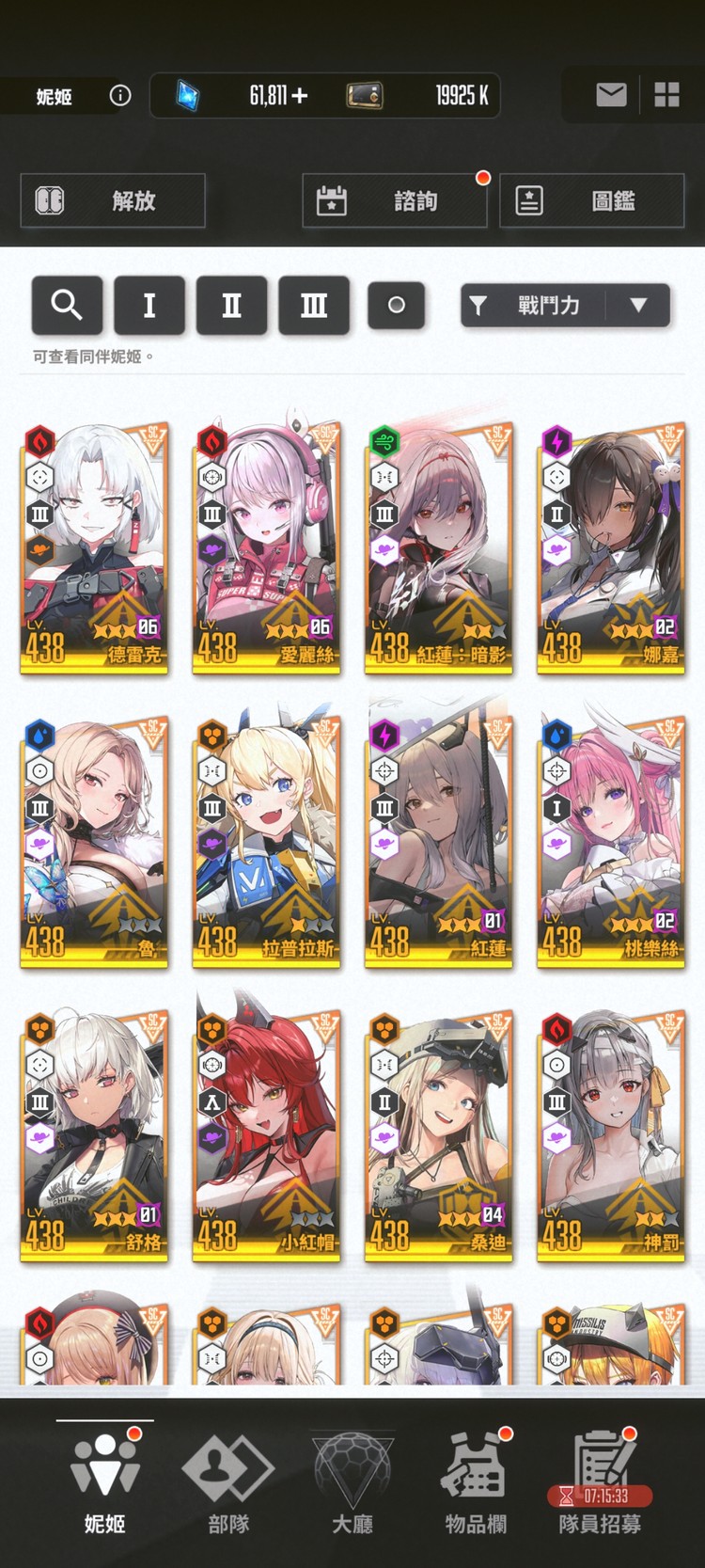Open the info icon beside 妮姬
705x1568 pixels.
(120, 95)
